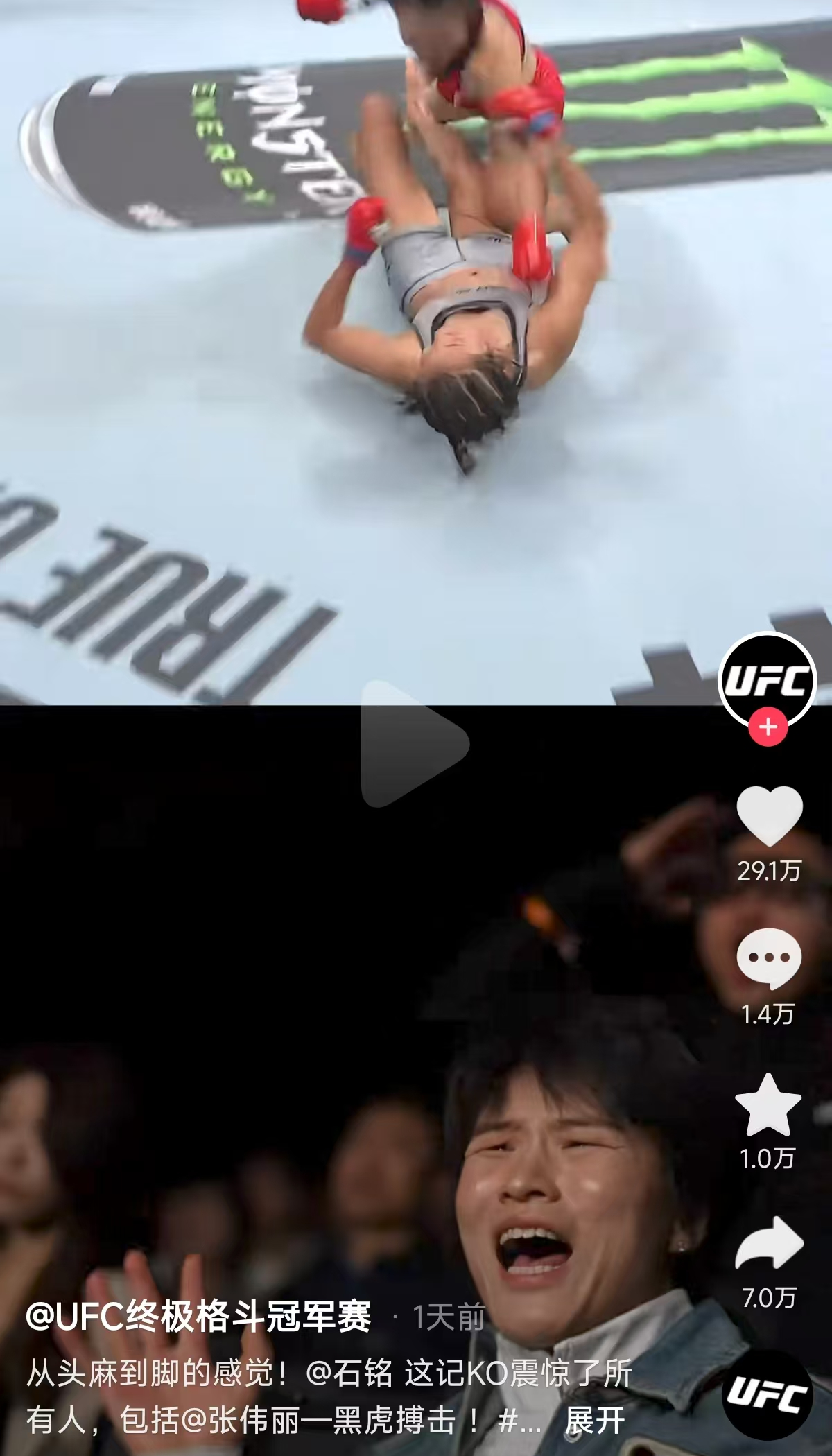Viewport: 832px width, 1456px height.
Task: Share this video
Action: 768,1246
